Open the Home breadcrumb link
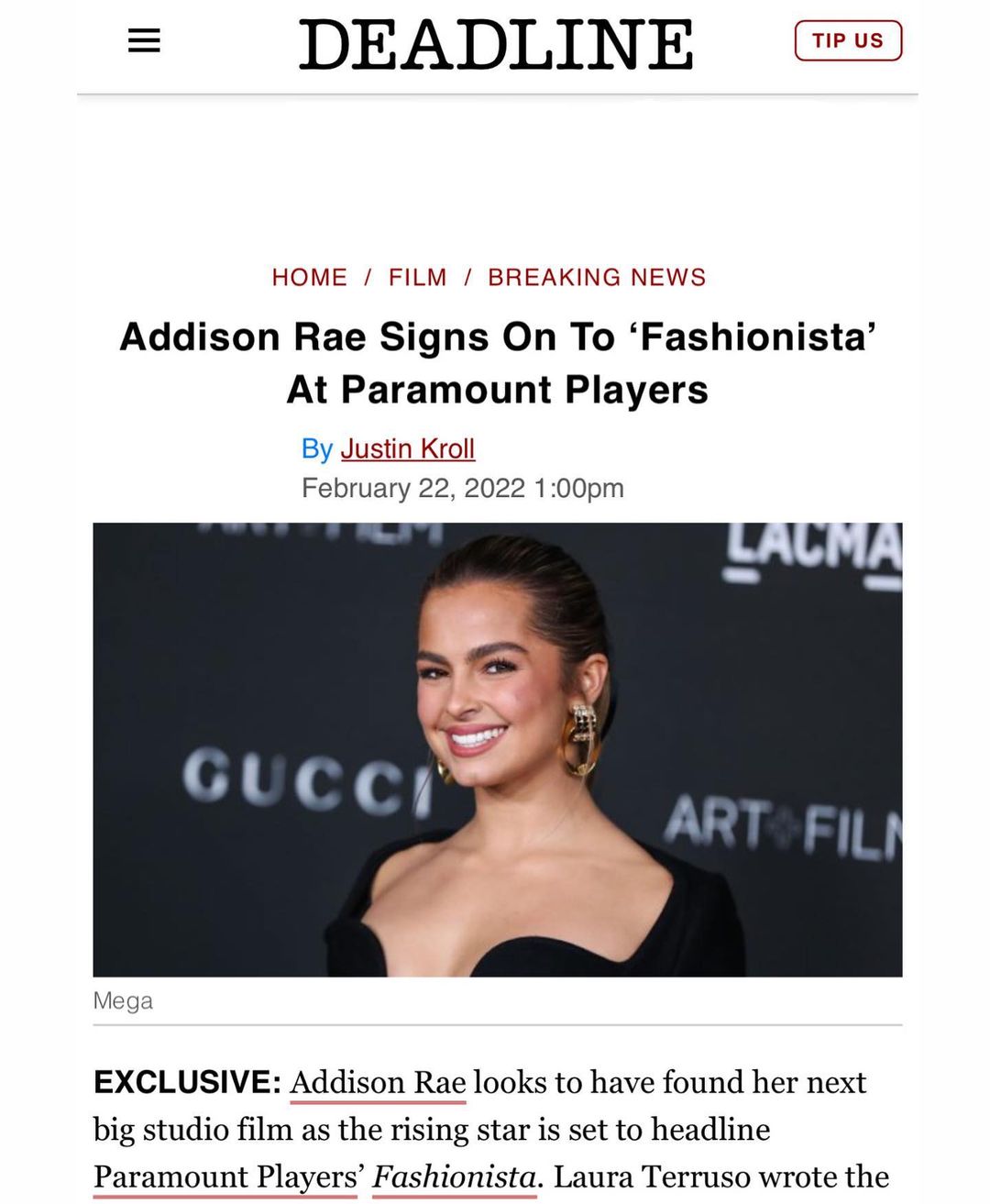The image size is (990, 1204). coord(309,277)
